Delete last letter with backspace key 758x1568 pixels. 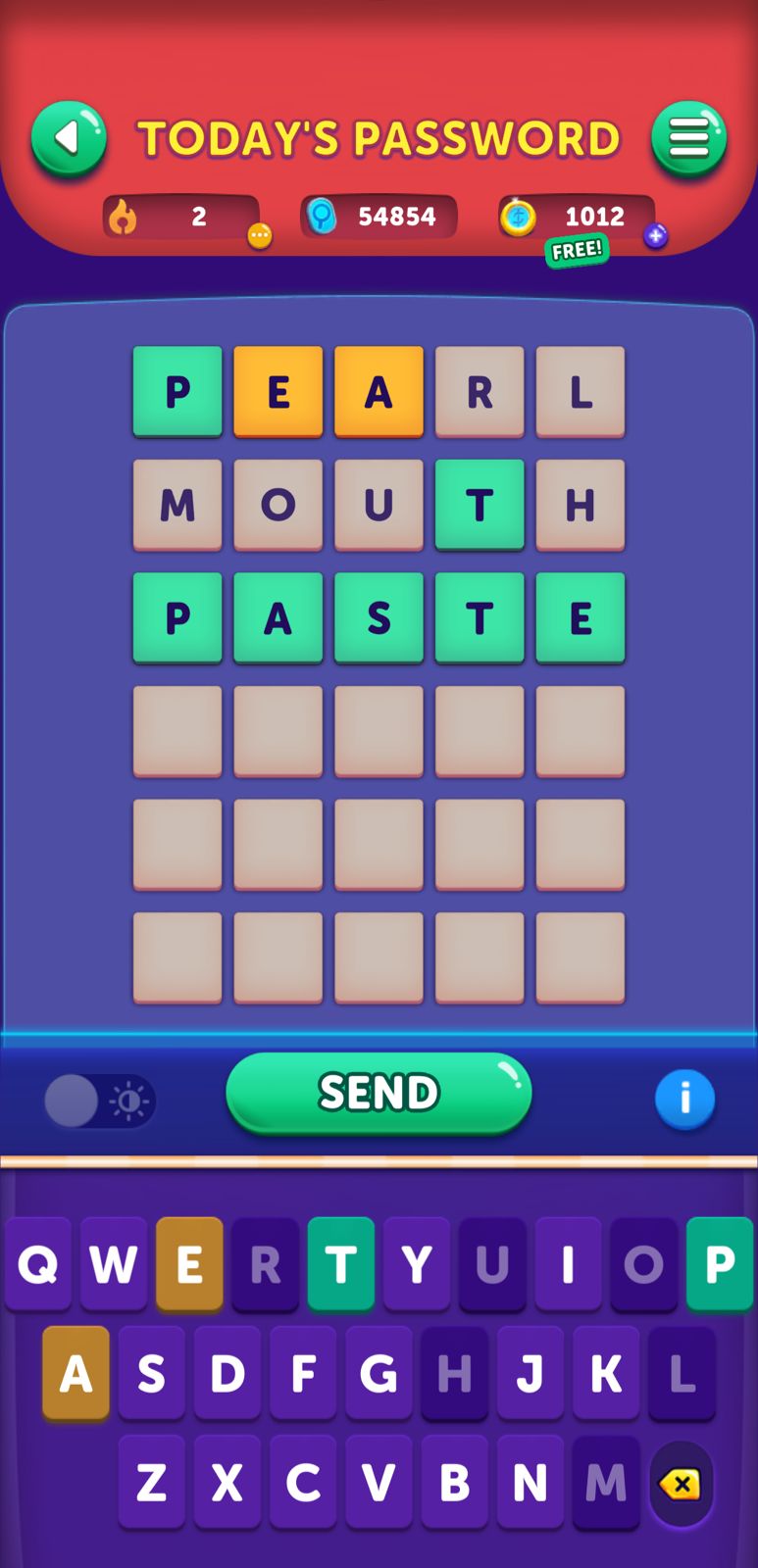click(681, 1484)
